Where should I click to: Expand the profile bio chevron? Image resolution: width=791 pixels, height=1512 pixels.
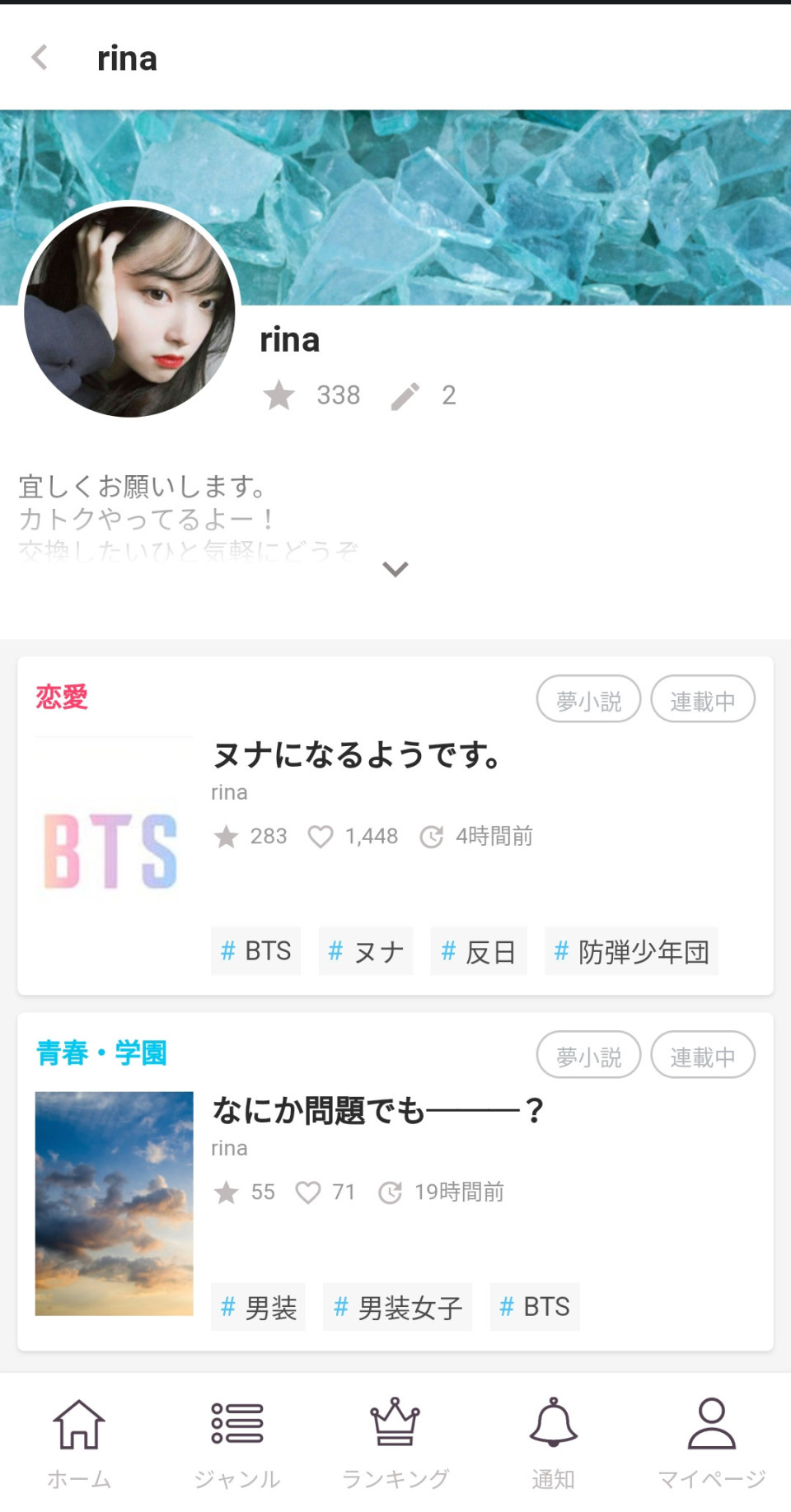pos(395,569)
